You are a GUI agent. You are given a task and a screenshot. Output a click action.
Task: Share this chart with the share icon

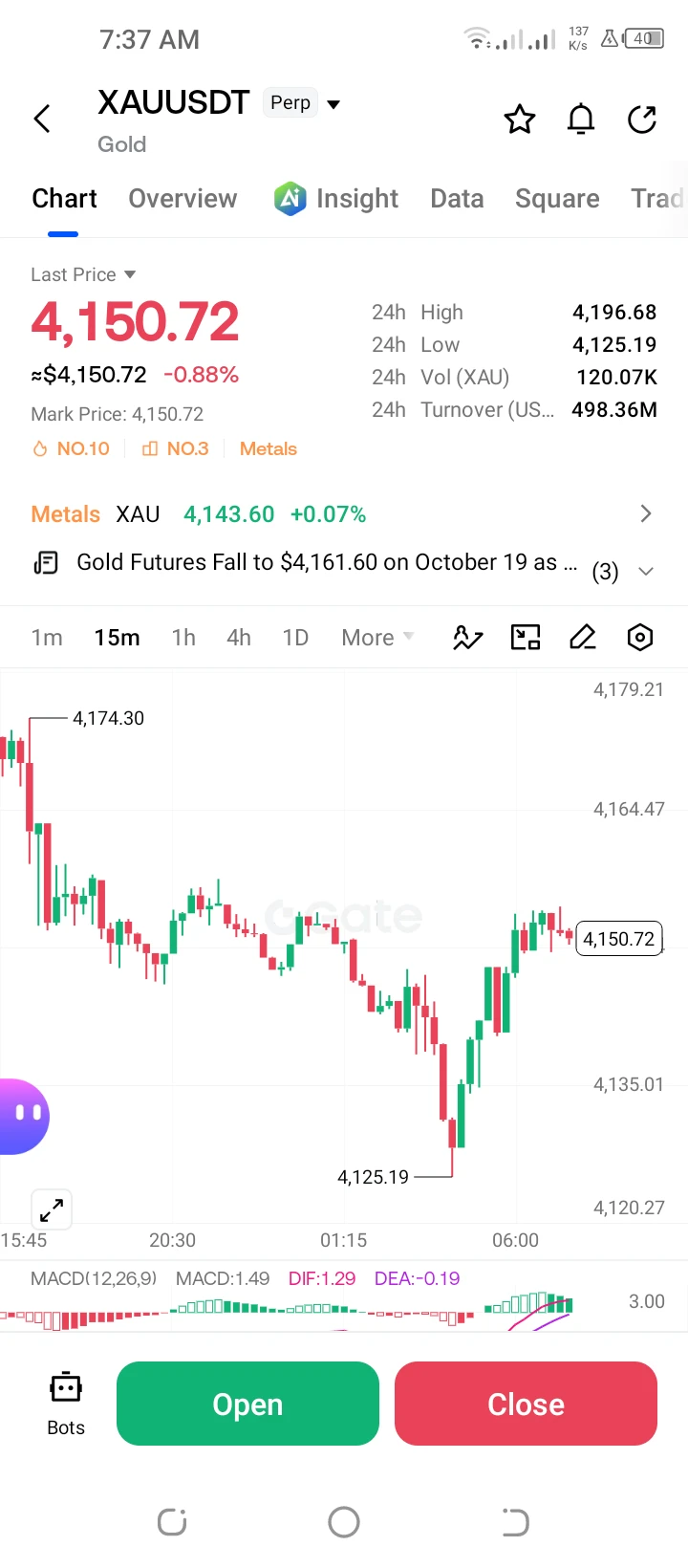[642, 120]
